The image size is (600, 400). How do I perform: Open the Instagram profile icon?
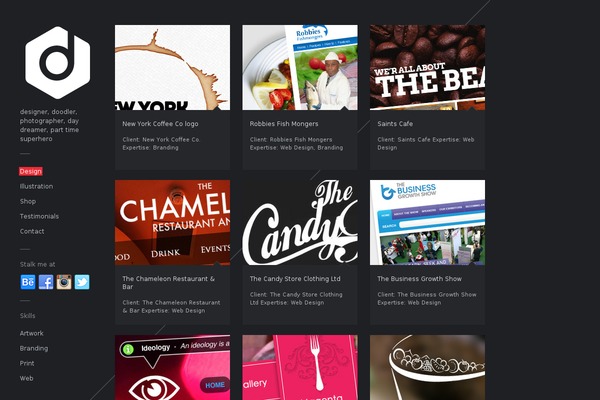click(x=64, y=282)
